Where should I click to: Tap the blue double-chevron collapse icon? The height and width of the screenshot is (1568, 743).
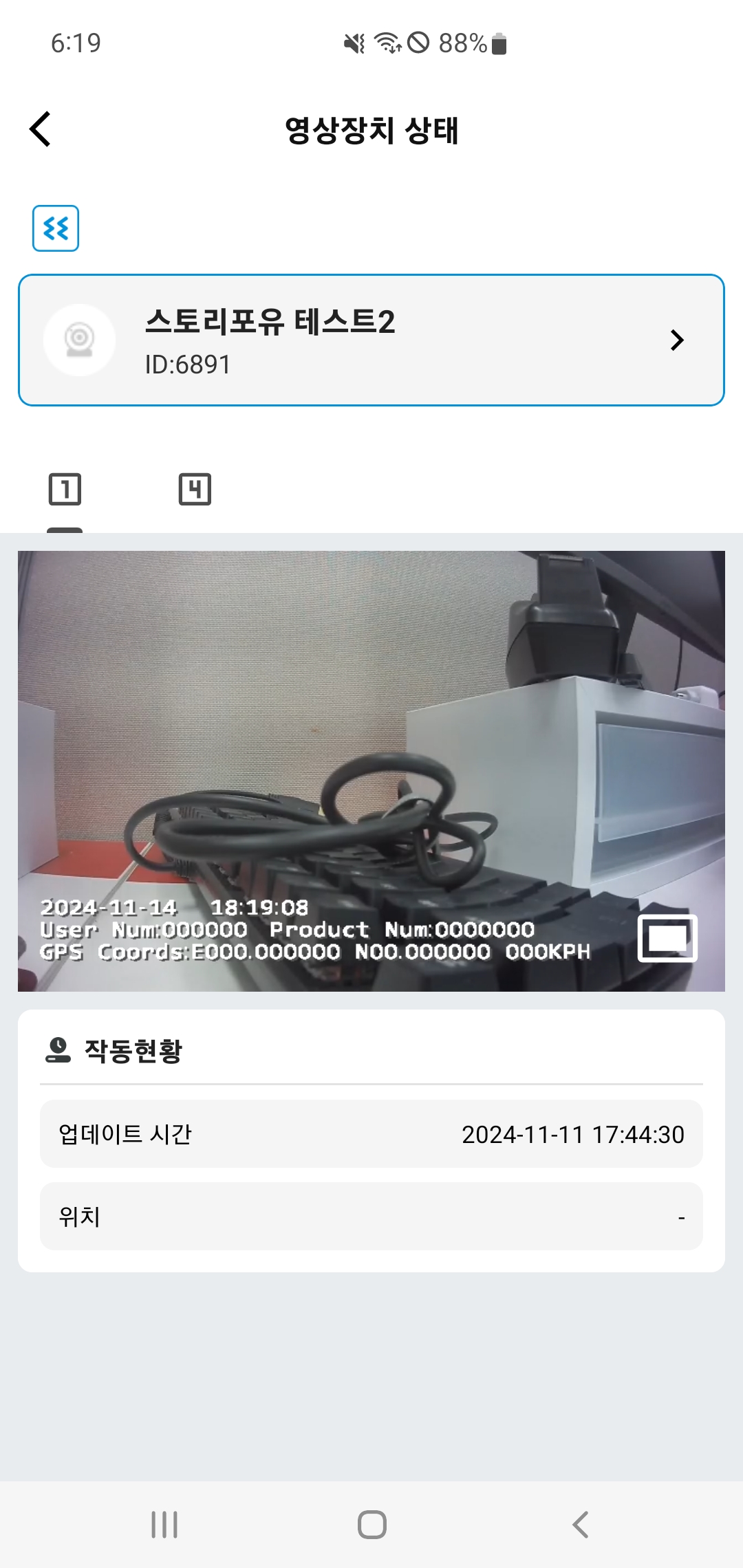coord(56,228)
